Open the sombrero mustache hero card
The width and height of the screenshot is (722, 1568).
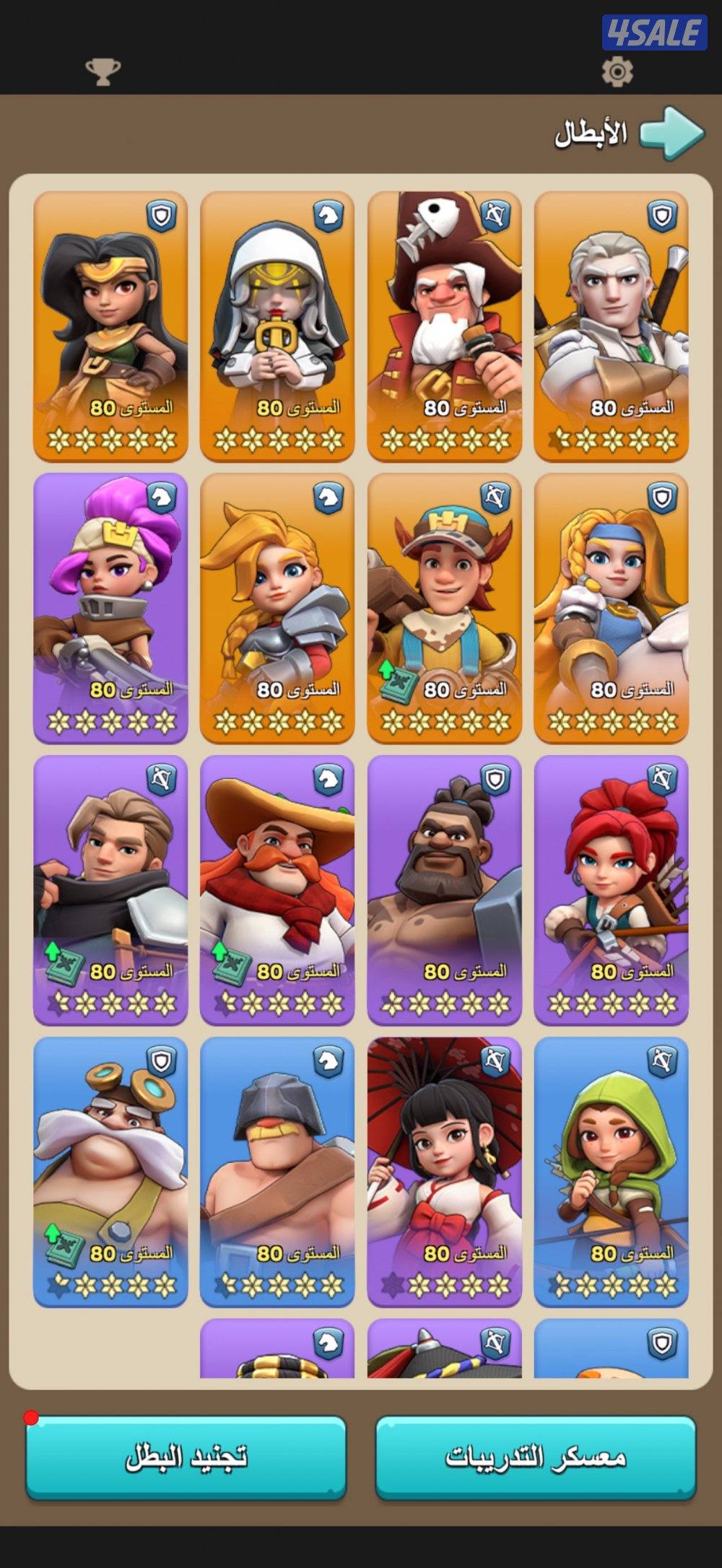(x=277, y=888)
